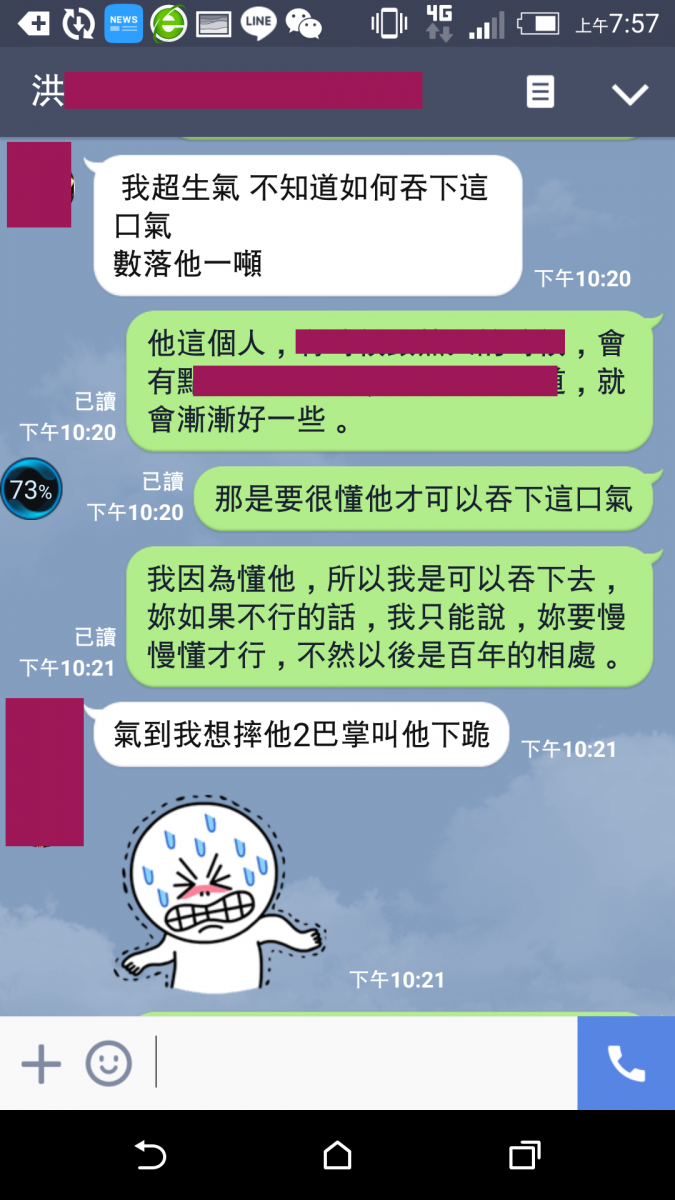Viewport: 675px width, 1200px height.
Task: Start a voice call with this contact
Action: coord(626,1063)
